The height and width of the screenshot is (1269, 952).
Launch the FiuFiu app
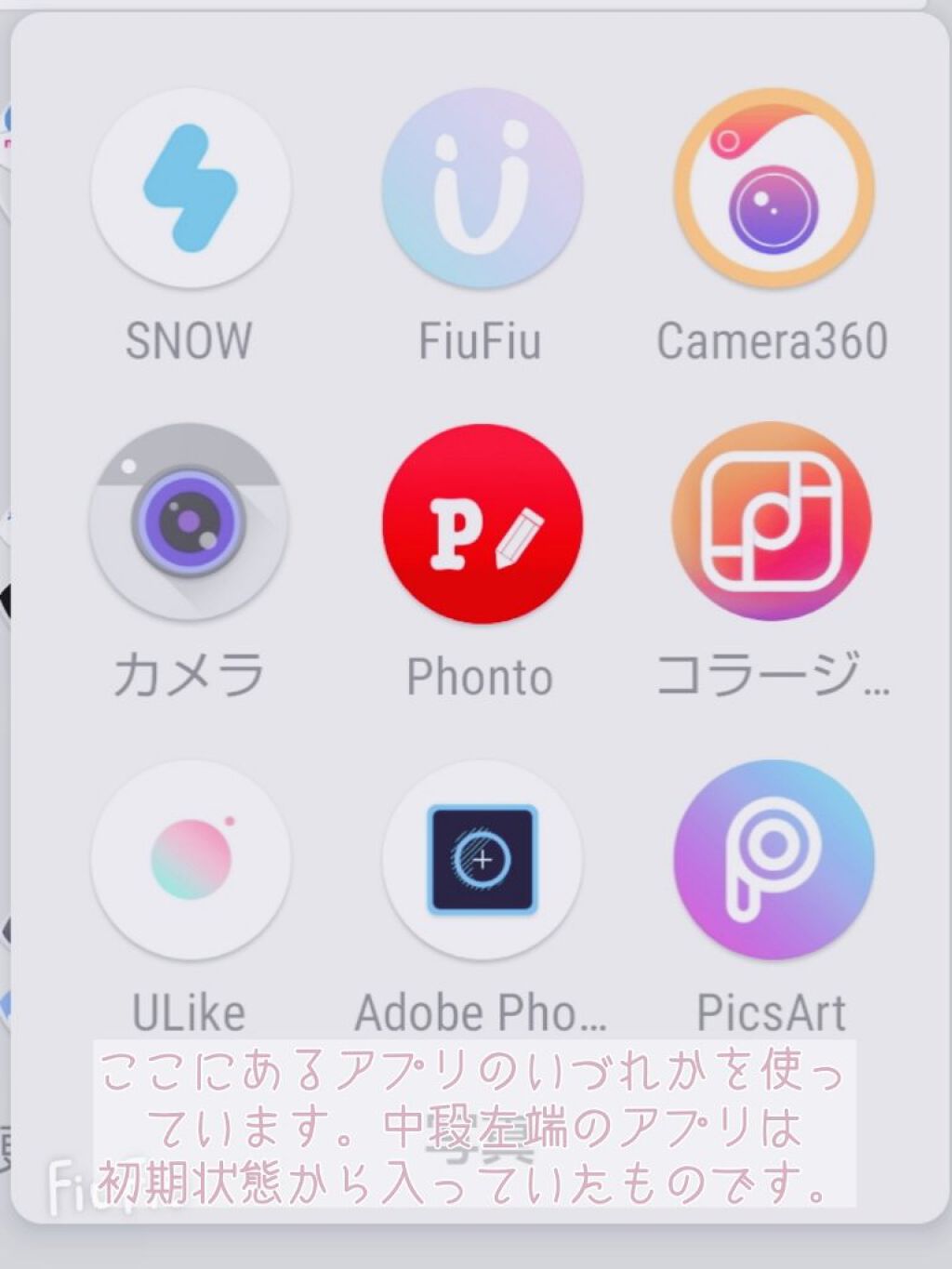482,189
